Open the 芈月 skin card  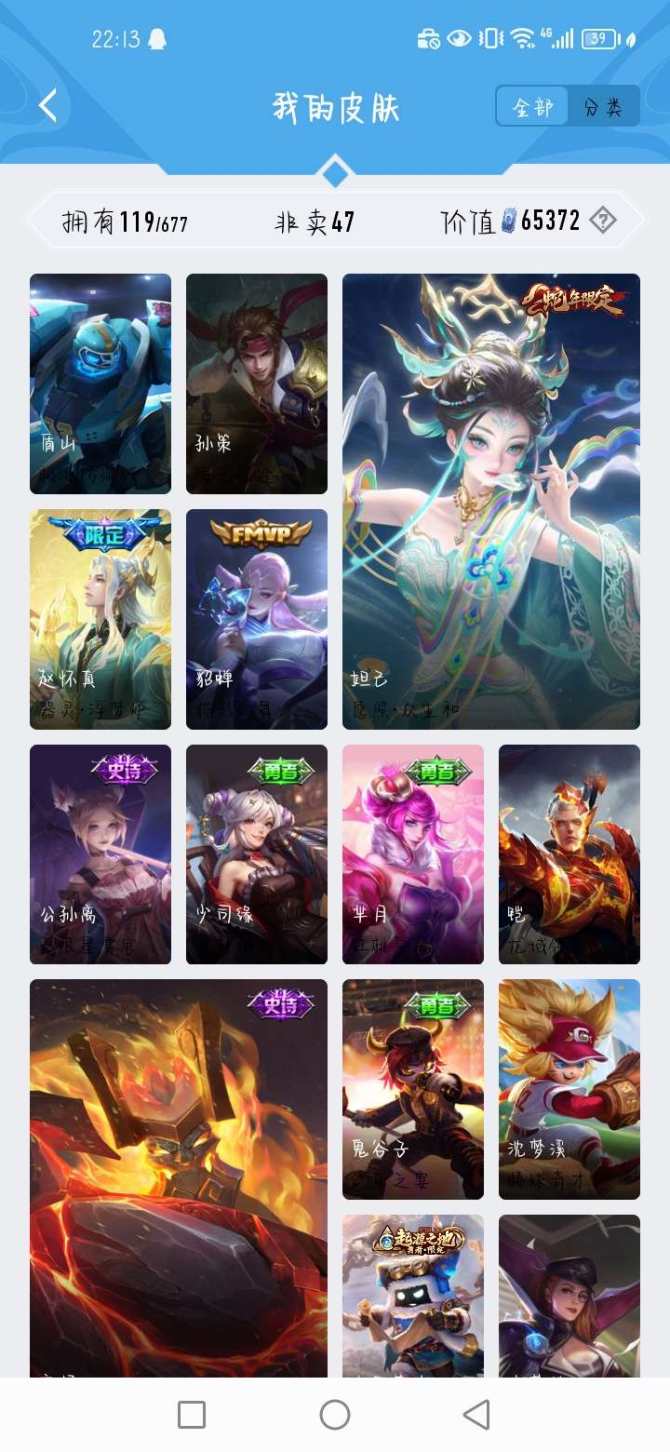pos(413,854)
